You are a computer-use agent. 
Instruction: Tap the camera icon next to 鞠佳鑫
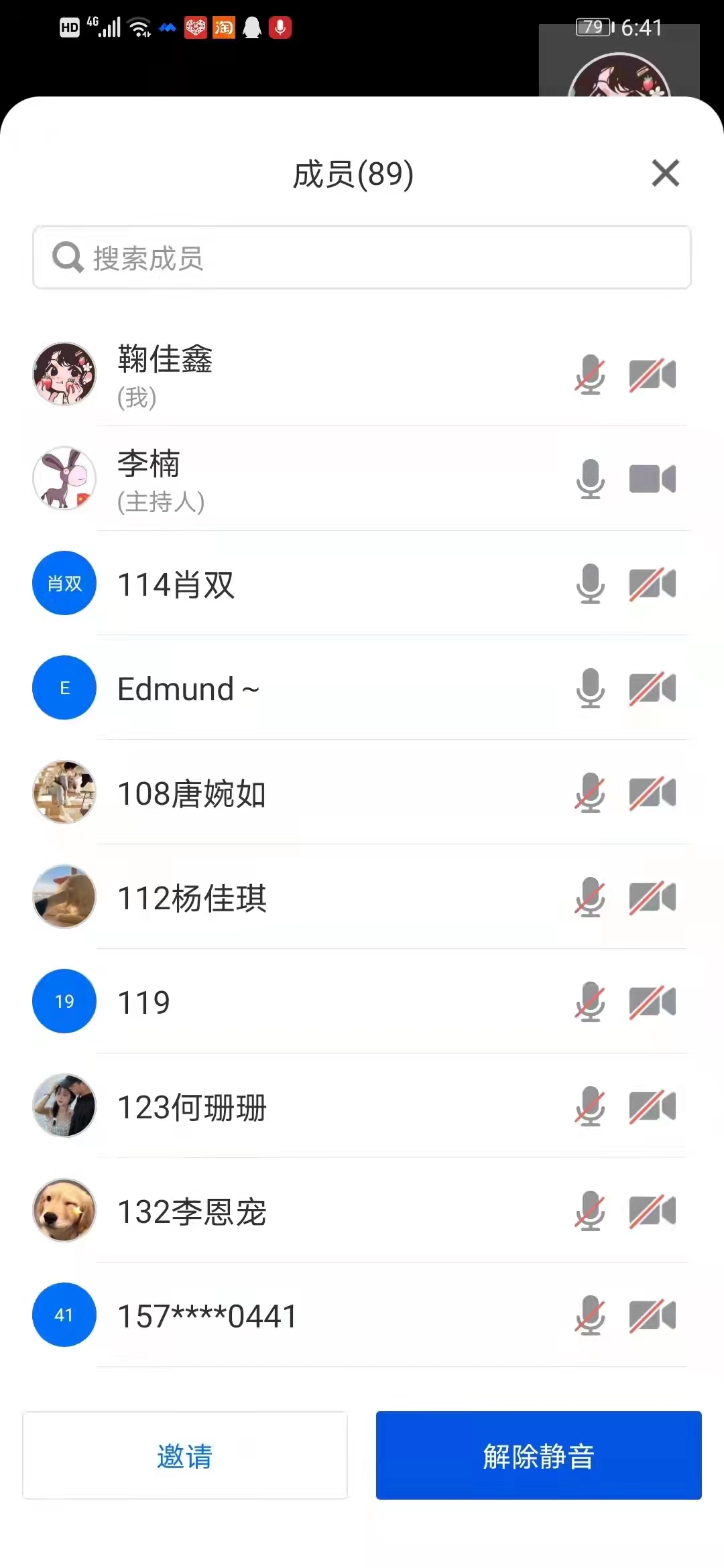pos(652,375)
